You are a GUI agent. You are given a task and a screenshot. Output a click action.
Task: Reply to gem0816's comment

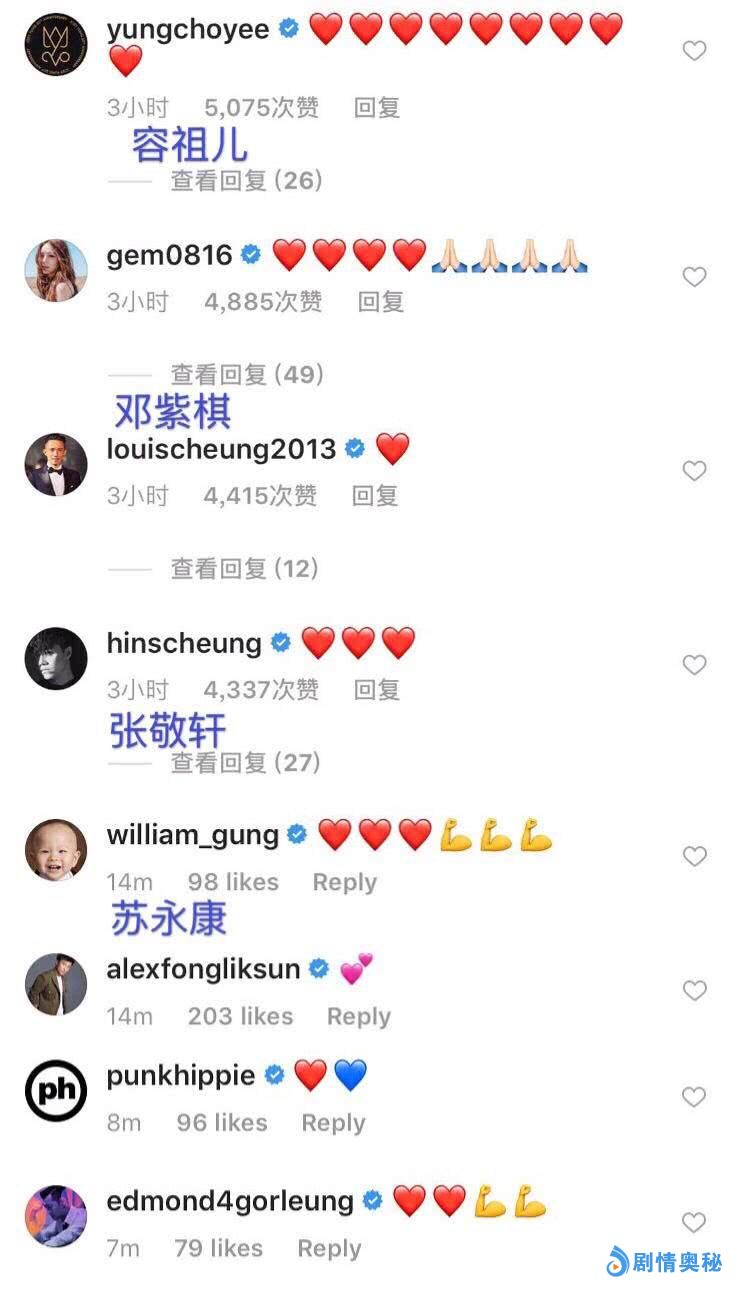pyautogui.click(x=381, y=302)
